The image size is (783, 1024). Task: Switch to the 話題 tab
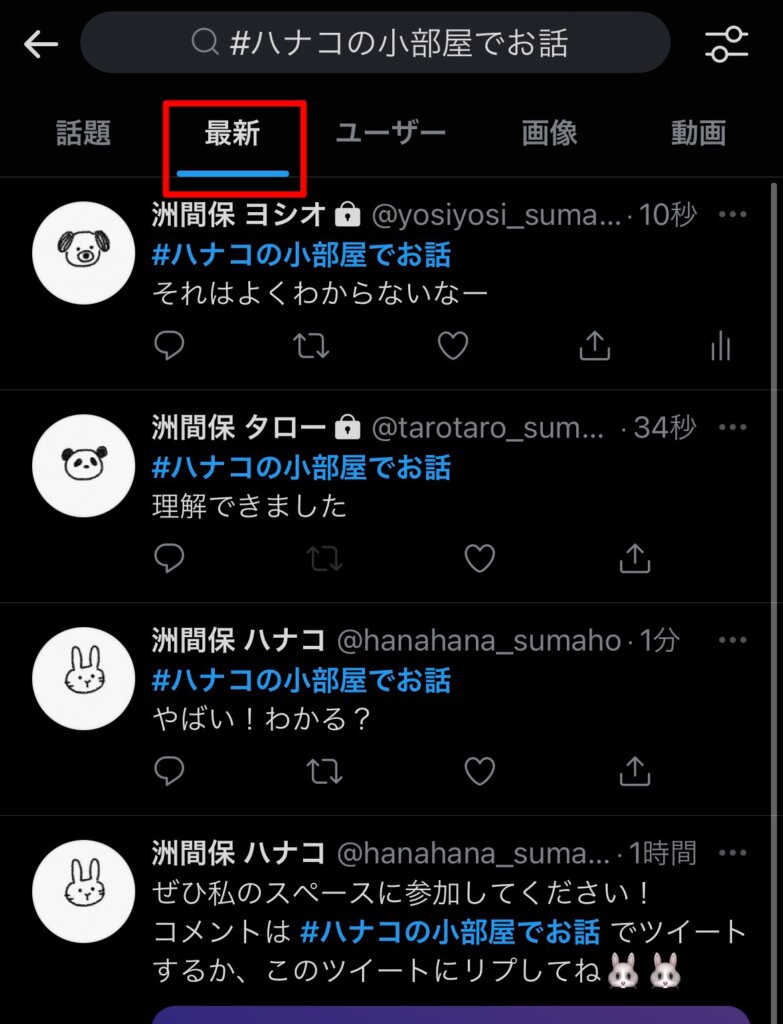(x=83, y=133)
